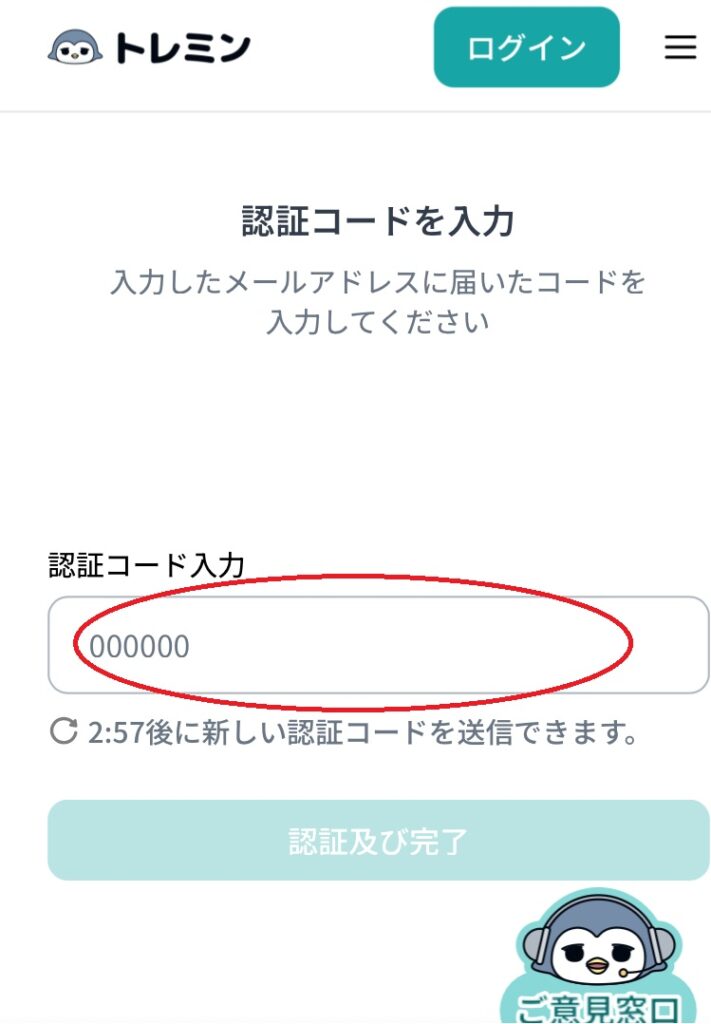Tap the ログイン button
This screenshot has width=711, height=1024.
click(x=526, y=48)
